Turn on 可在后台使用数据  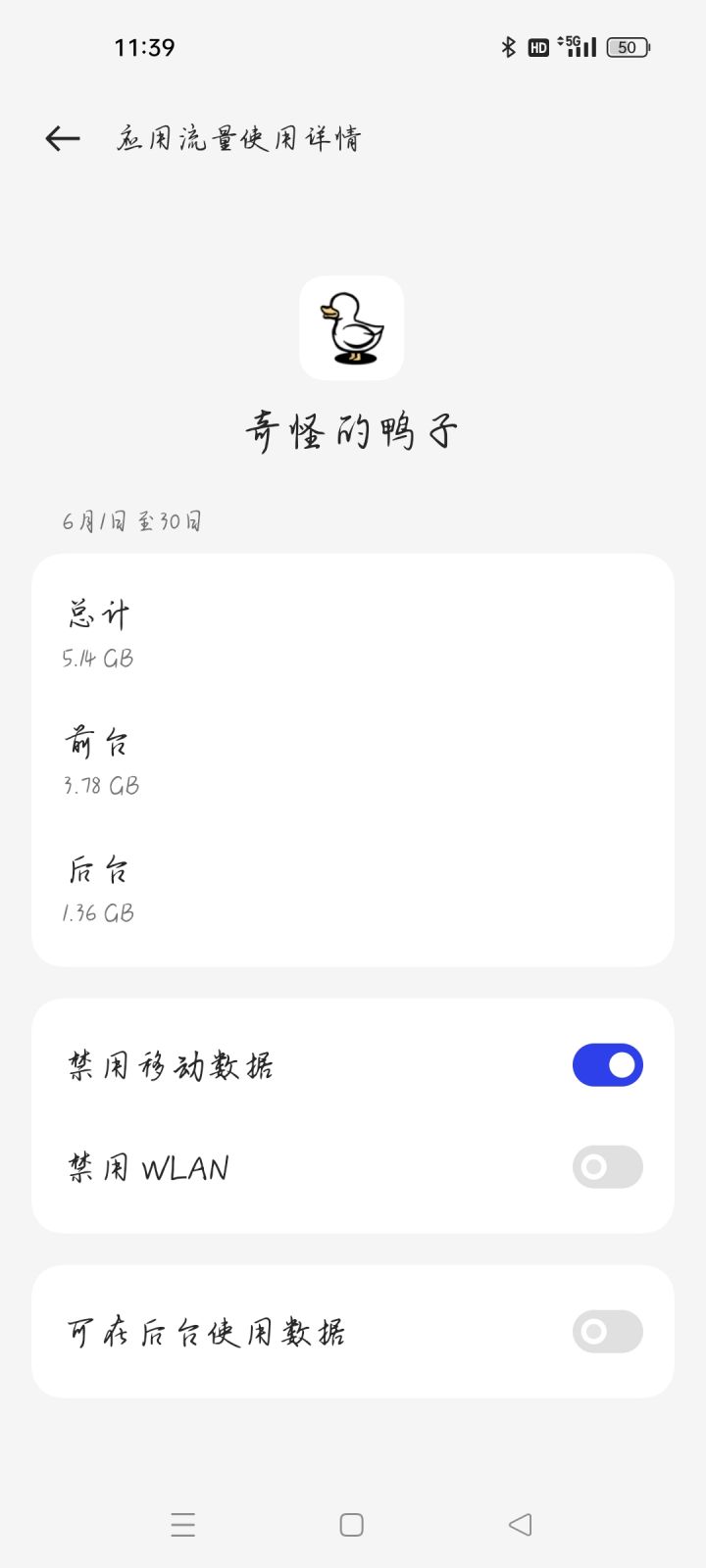(x=607, y=1332)
